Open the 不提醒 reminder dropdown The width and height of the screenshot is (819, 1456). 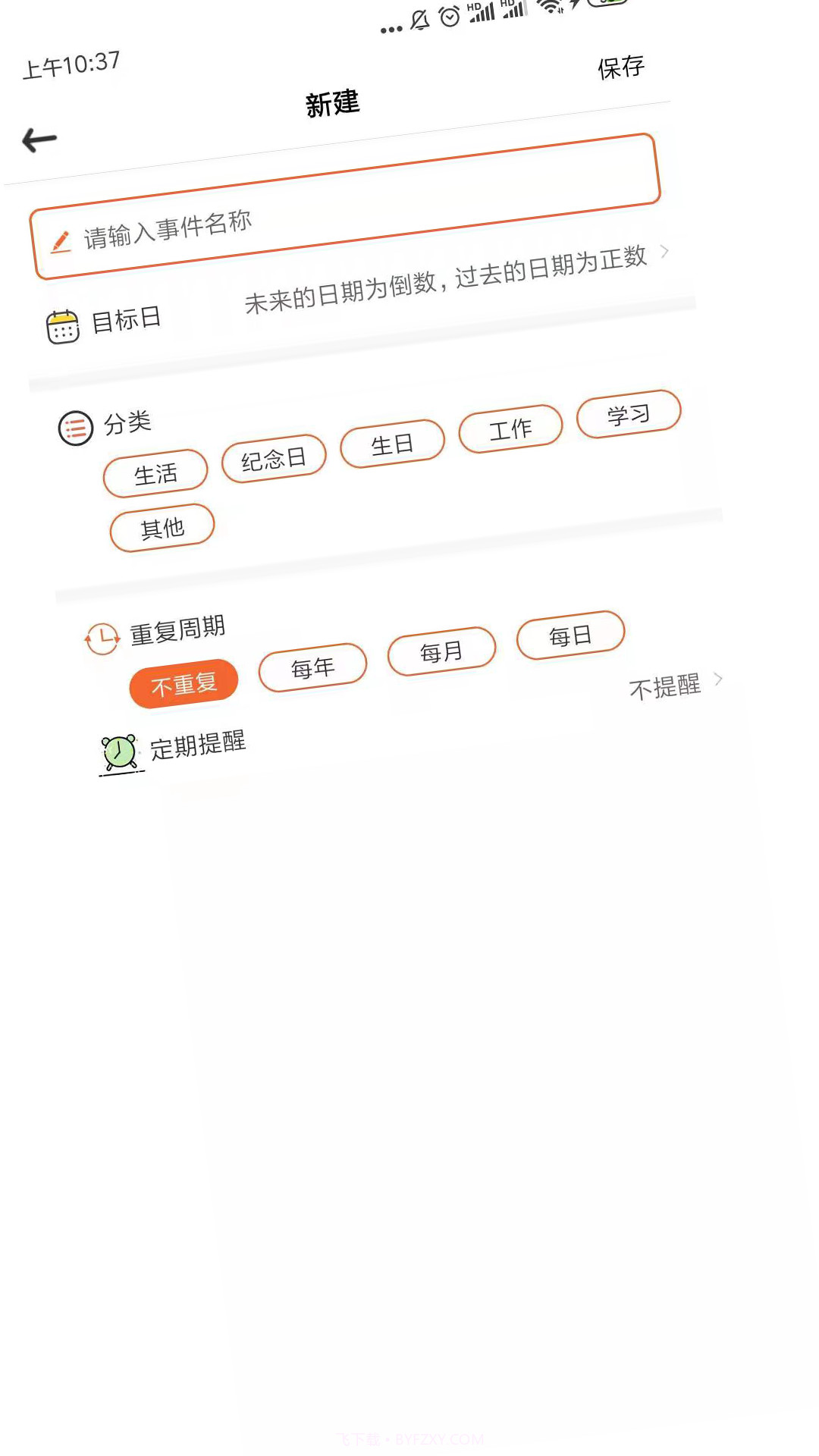pyautogui.click(x=667, y=686)
